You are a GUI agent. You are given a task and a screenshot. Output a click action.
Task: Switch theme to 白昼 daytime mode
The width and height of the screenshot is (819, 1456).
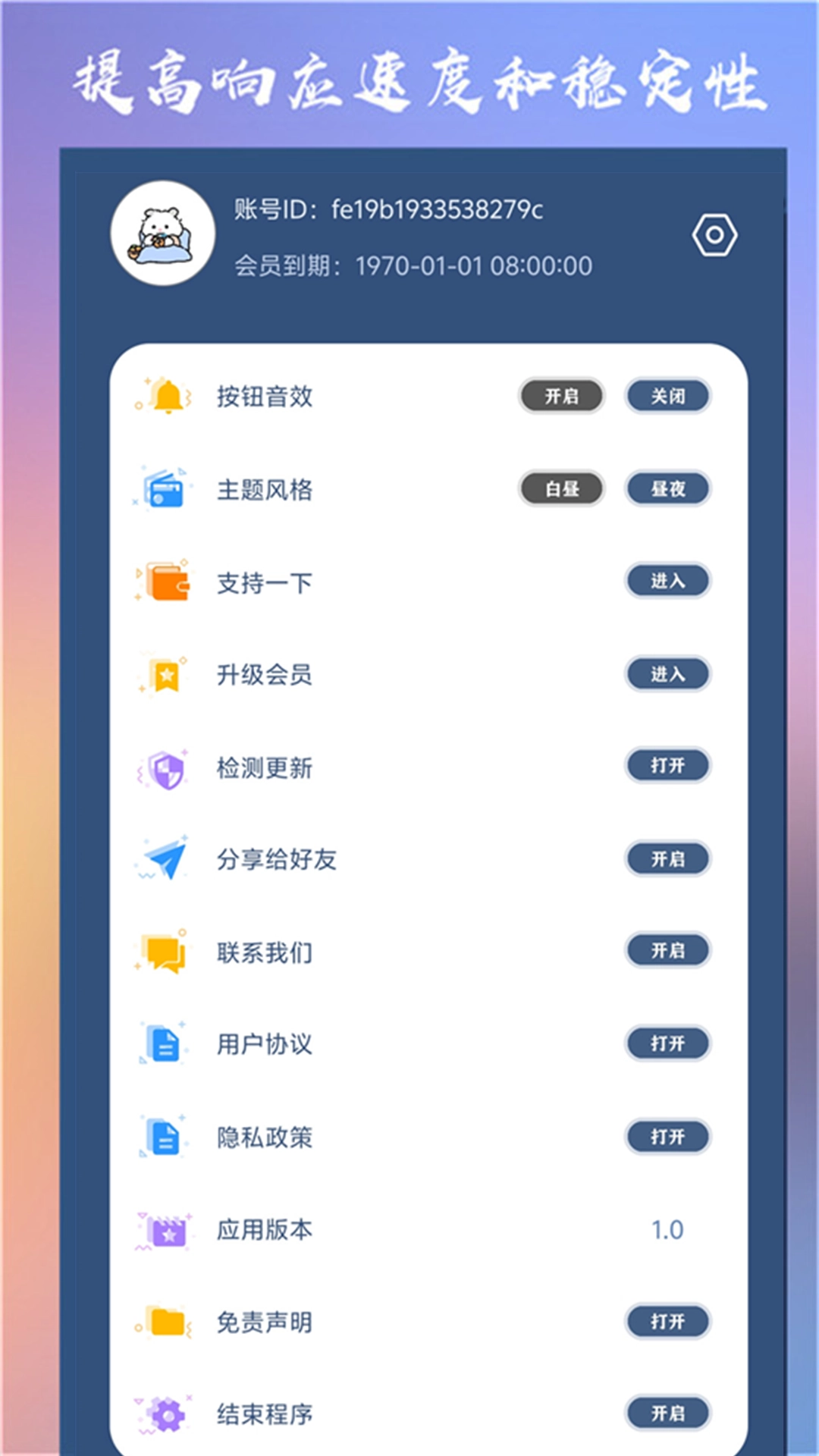pyautogui.click(x=561, y=489)
